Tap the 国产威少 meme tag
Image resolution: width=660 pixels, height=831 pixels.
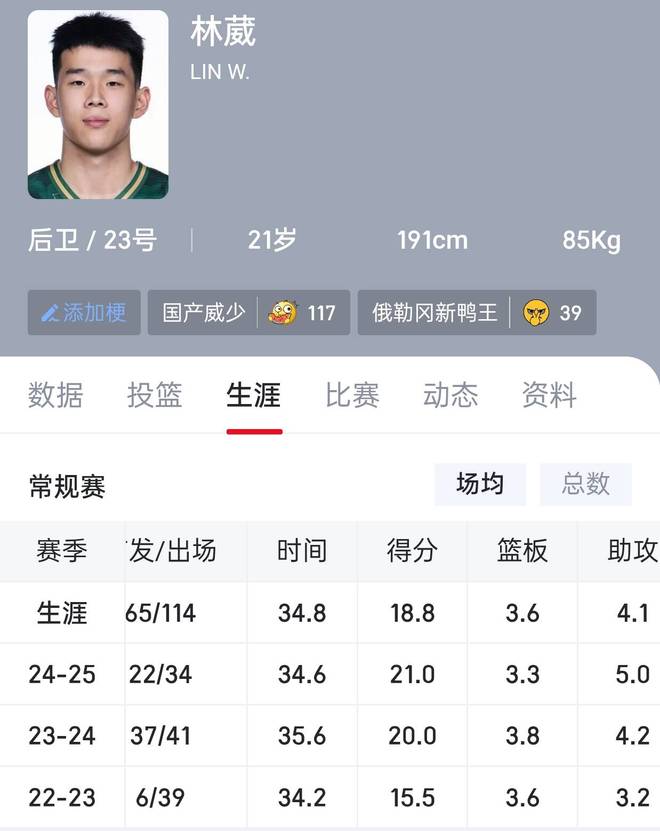(249, 313)
